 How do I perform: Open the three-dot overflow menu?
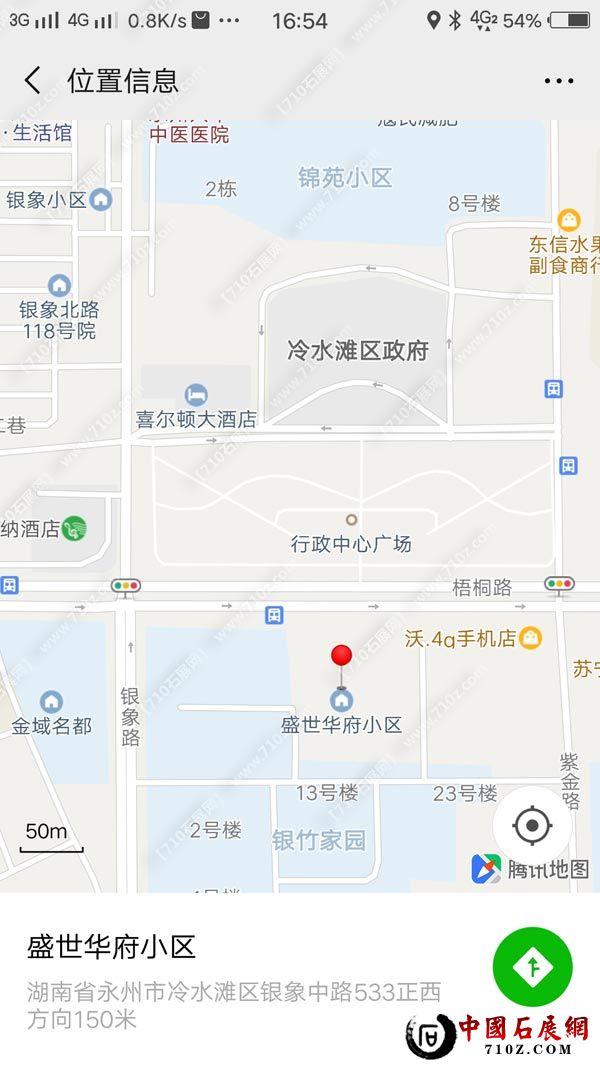click(558, 81)
